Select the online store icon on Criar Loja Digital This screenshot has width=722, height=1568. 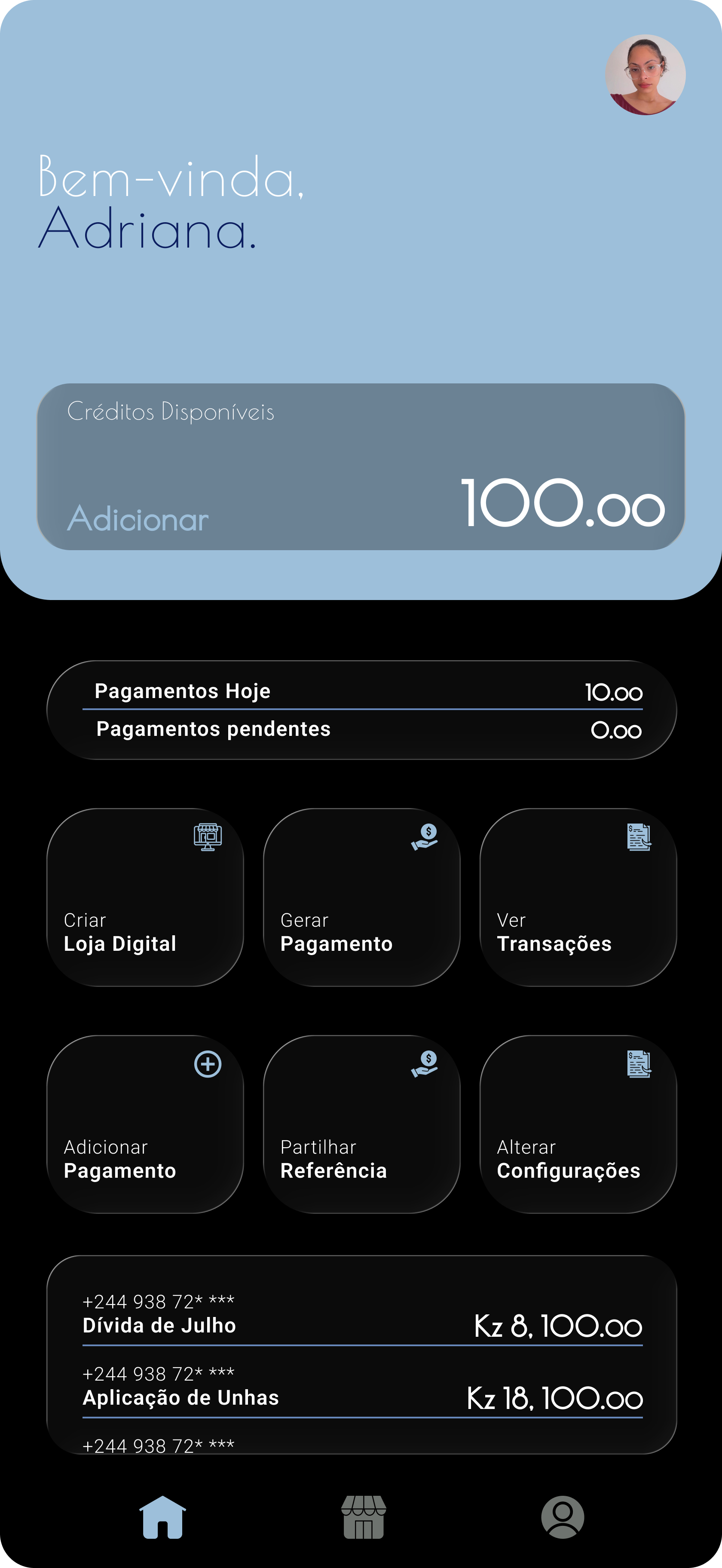click(x=208, y=838)
